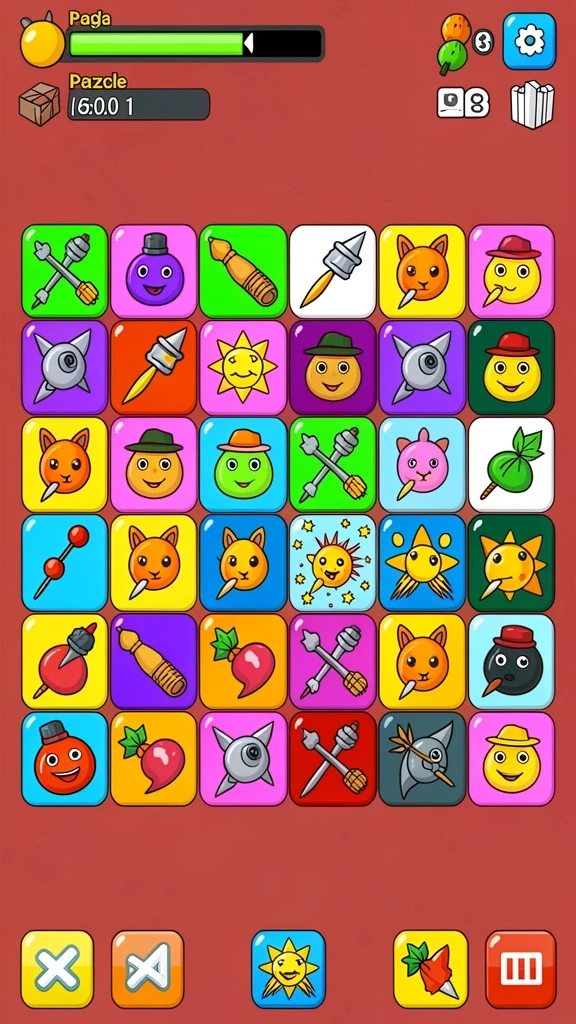Select the yellow face with yellow hat tile
This screenshot has width=576, height=1024.
click(x=511, y=759)
